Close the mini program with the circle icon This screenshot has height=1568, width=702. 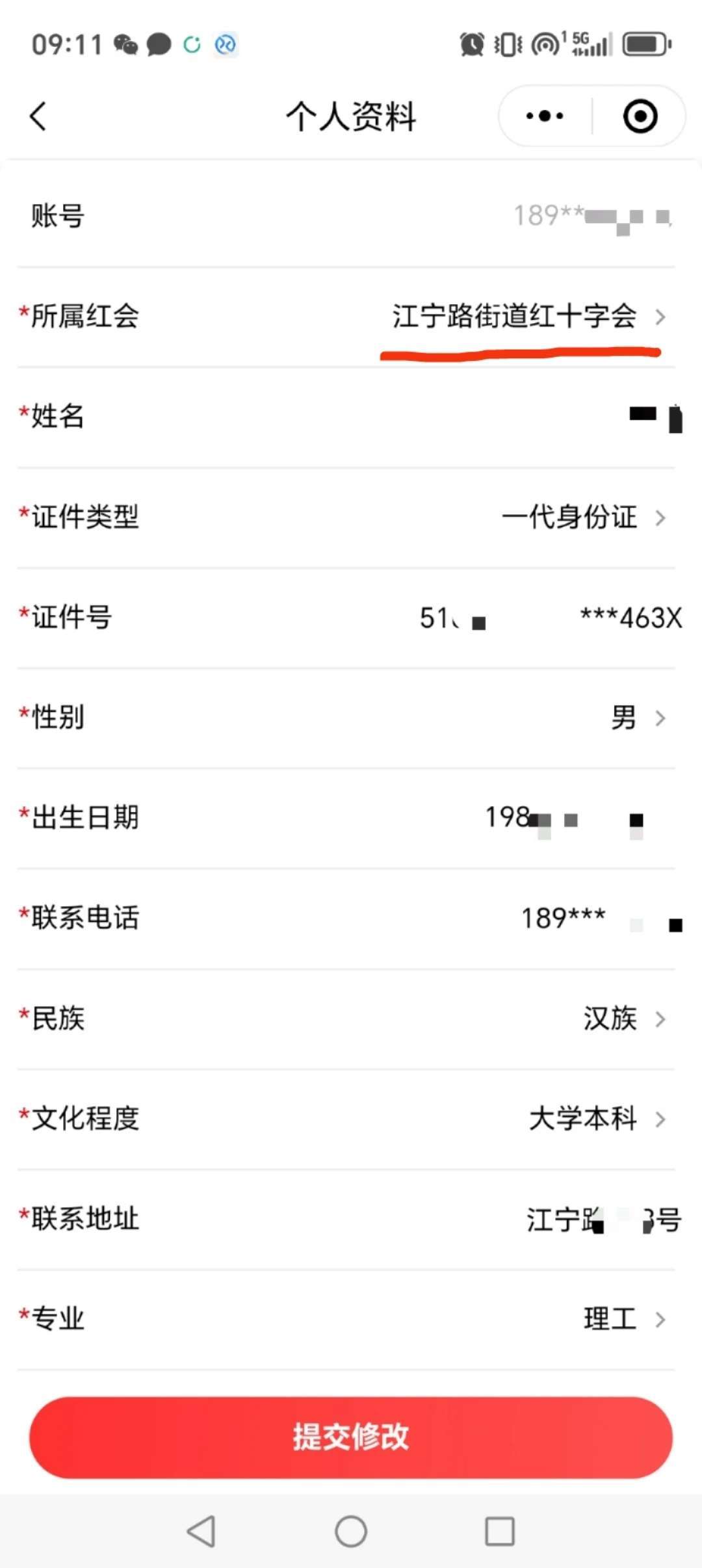(x=640, y=116)
